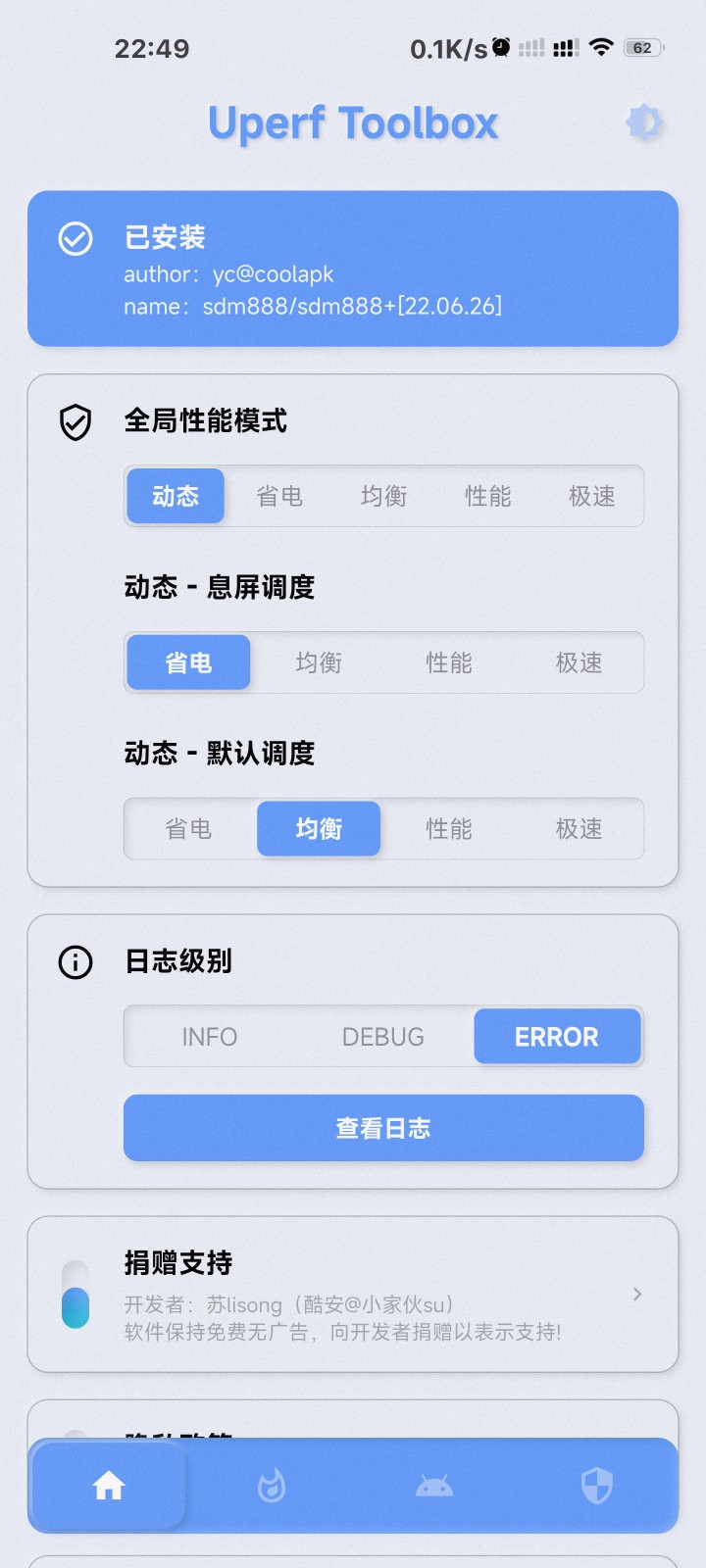Select 省电 for 默认调度 scheduling
Image resolution: width=706 pixels, height=1568 pixels.
coord(188,829)
